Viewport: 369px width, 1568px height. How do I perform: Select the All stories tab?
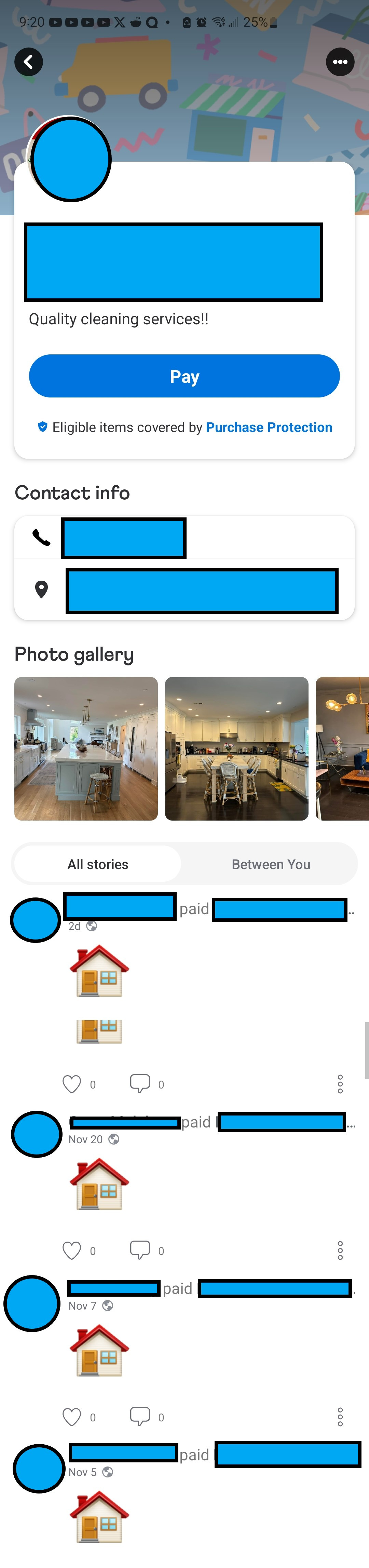pos(98,864)
